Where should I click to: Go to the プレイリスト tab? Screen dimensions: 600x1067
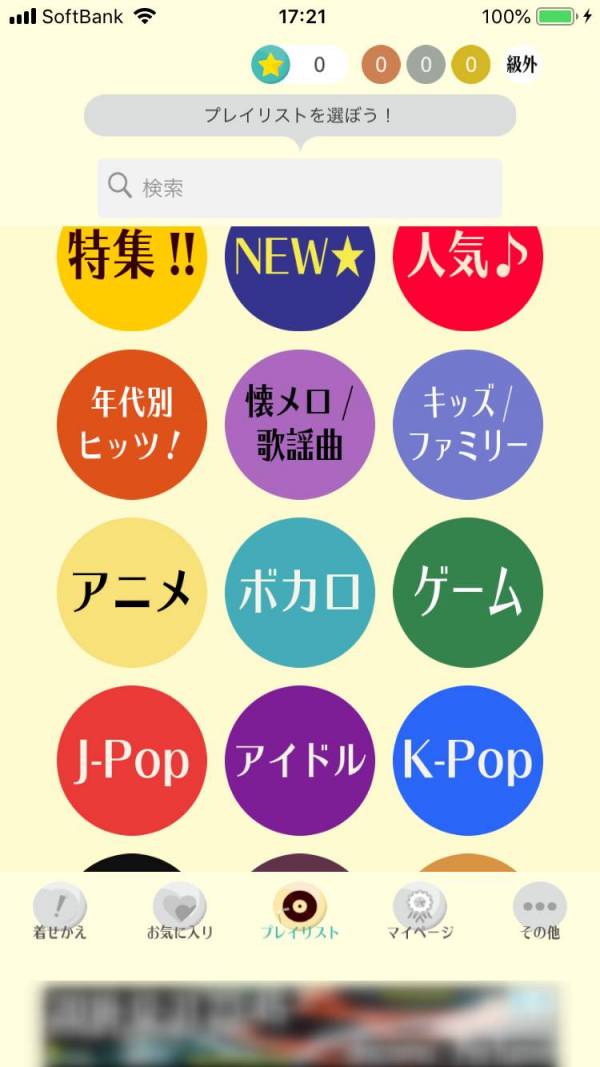300,913
